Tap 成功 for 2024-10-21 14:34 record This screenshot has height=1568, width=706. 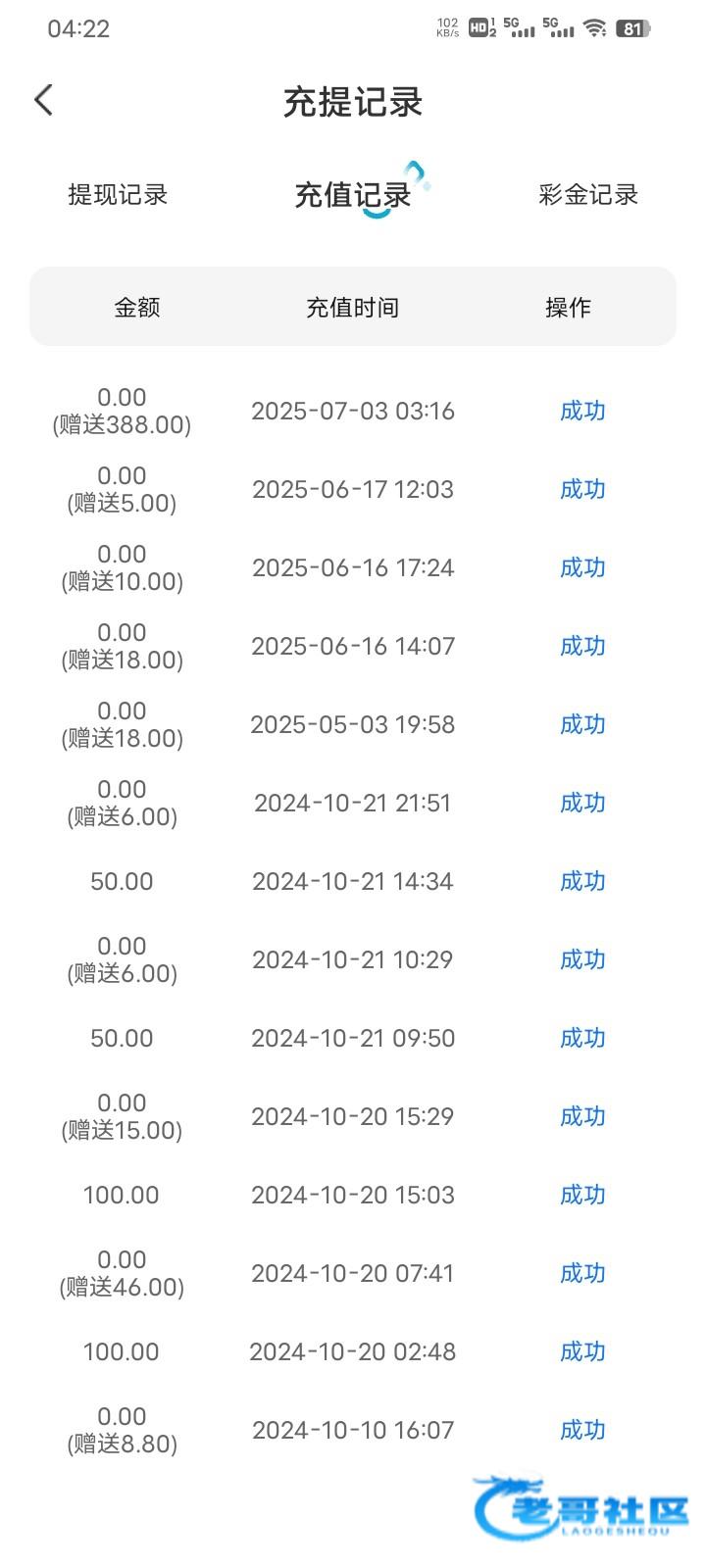point(582,881)
